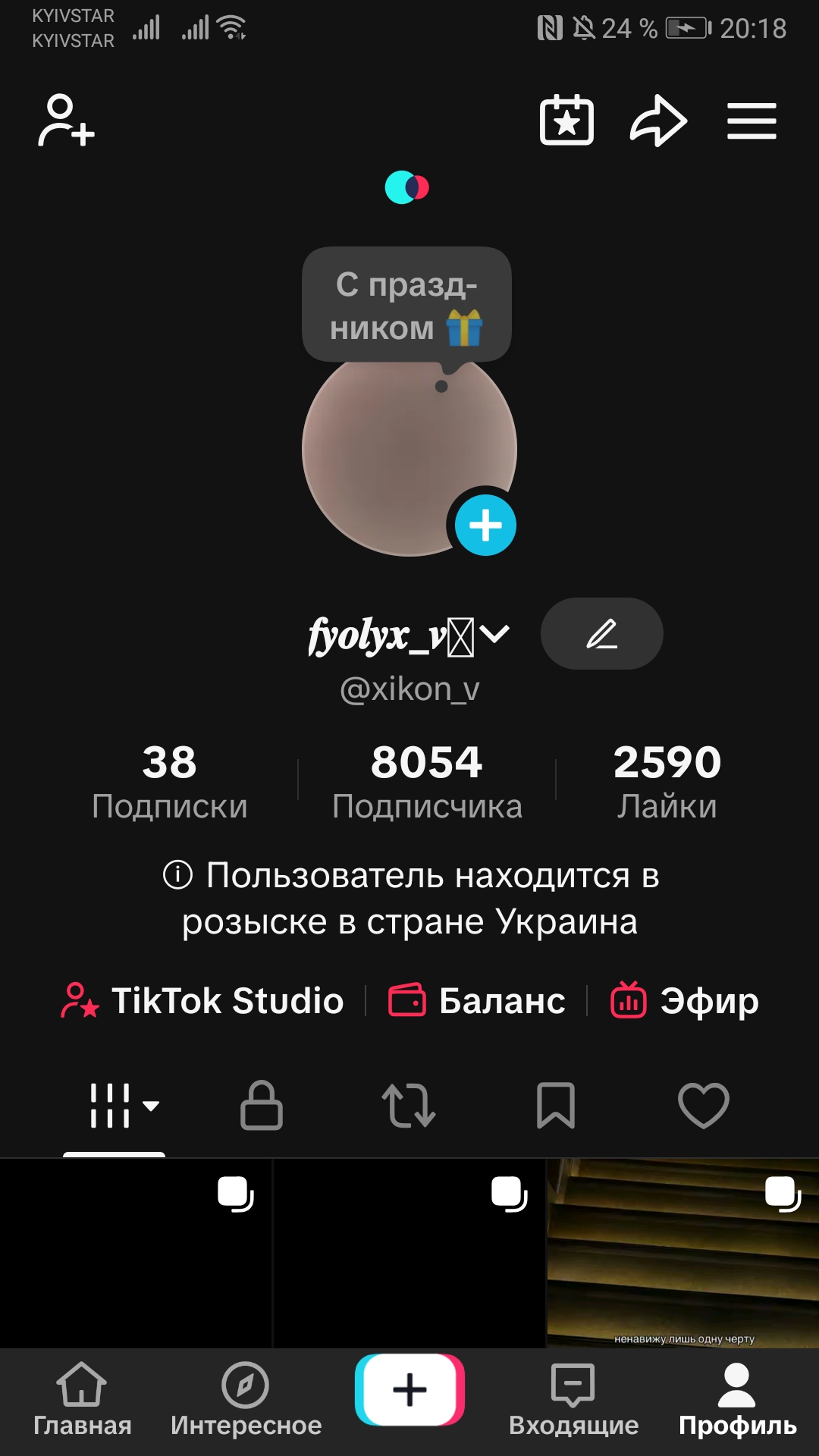Edit profile with the pencil button
The height and width of the screenshot is (1456, 819).
(601, 634)
